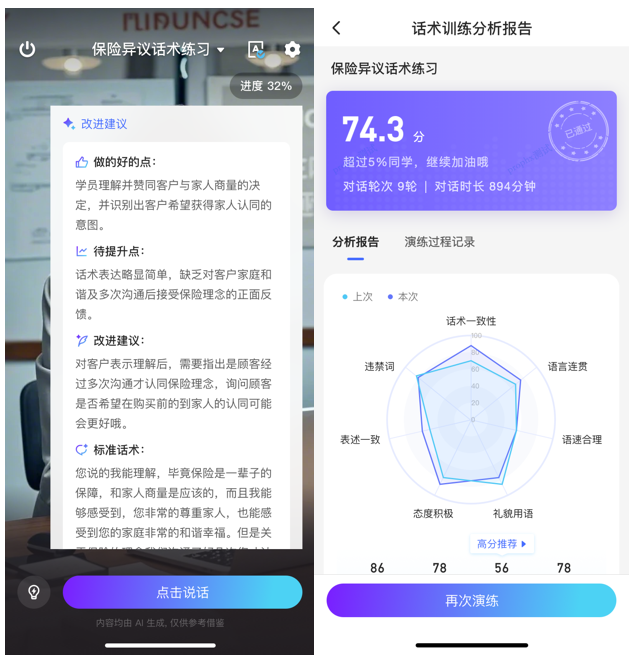Viewport: 636px width, 663px height.
Task: Open the settings gear
Action: [x=292, y=49]
